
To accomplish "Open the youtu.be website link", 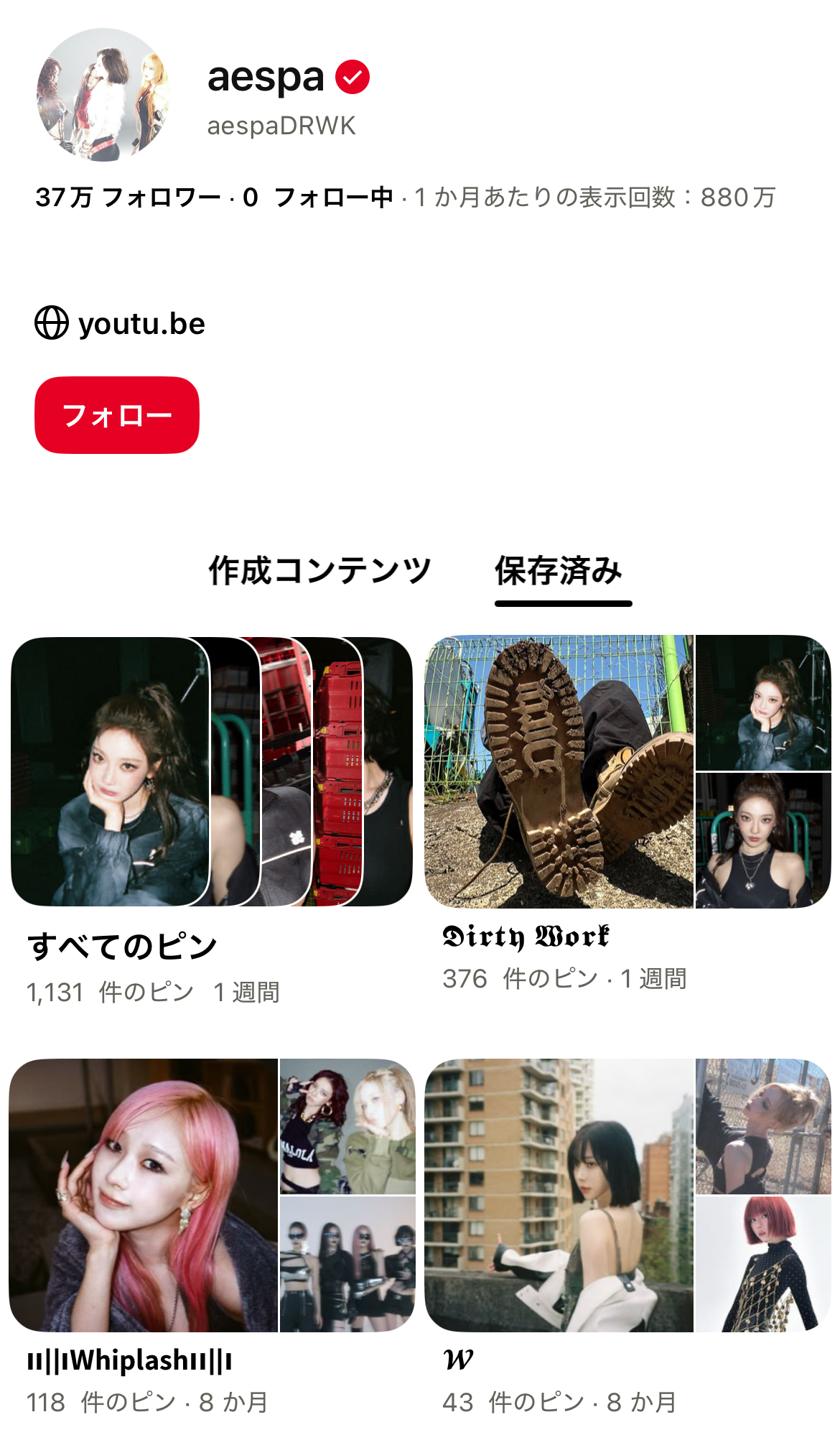I will pos(141,324).
